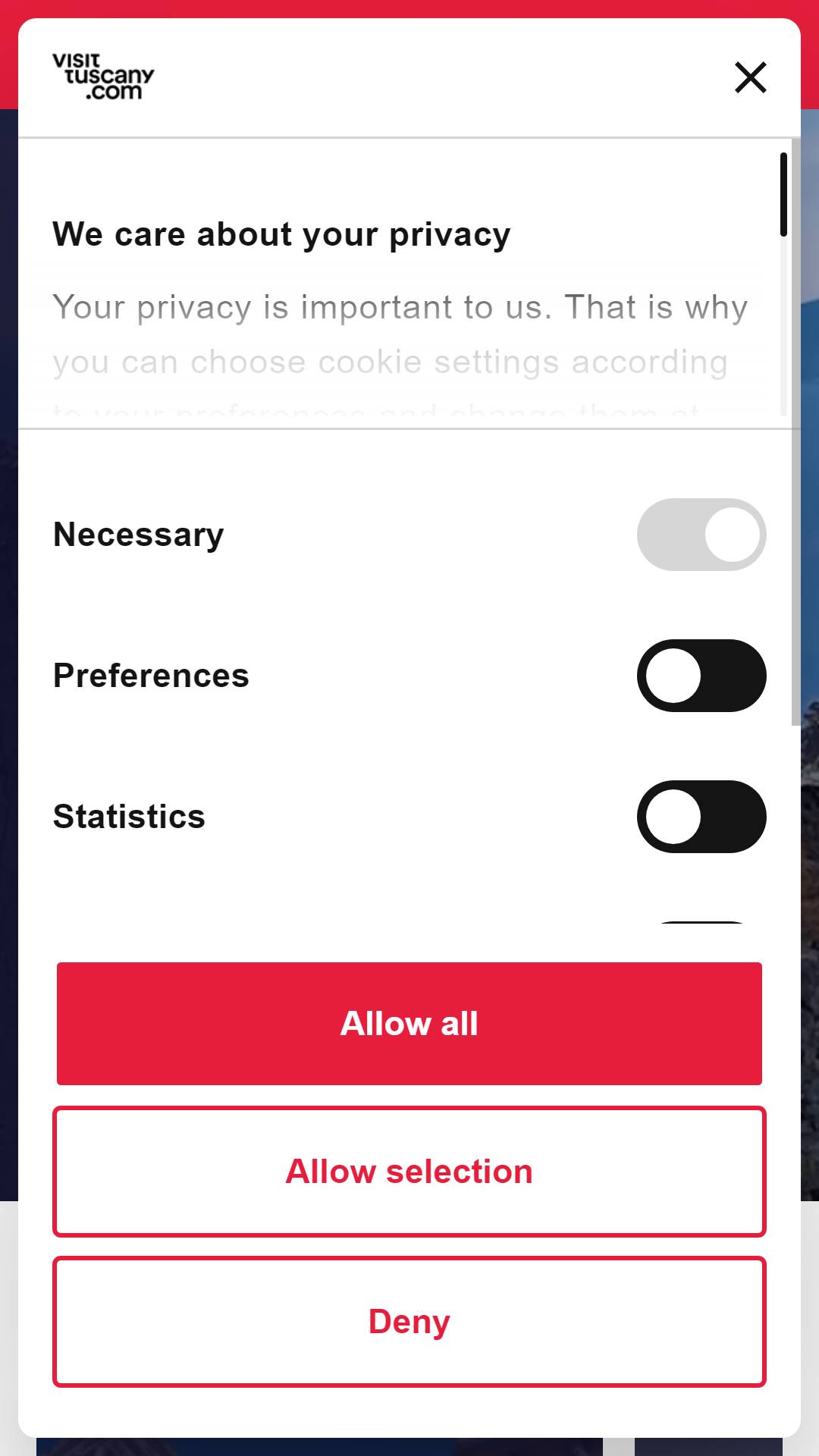Enable the Preferences cookies toggle
Screen dimensions: 819x1456
pos(701,676)
